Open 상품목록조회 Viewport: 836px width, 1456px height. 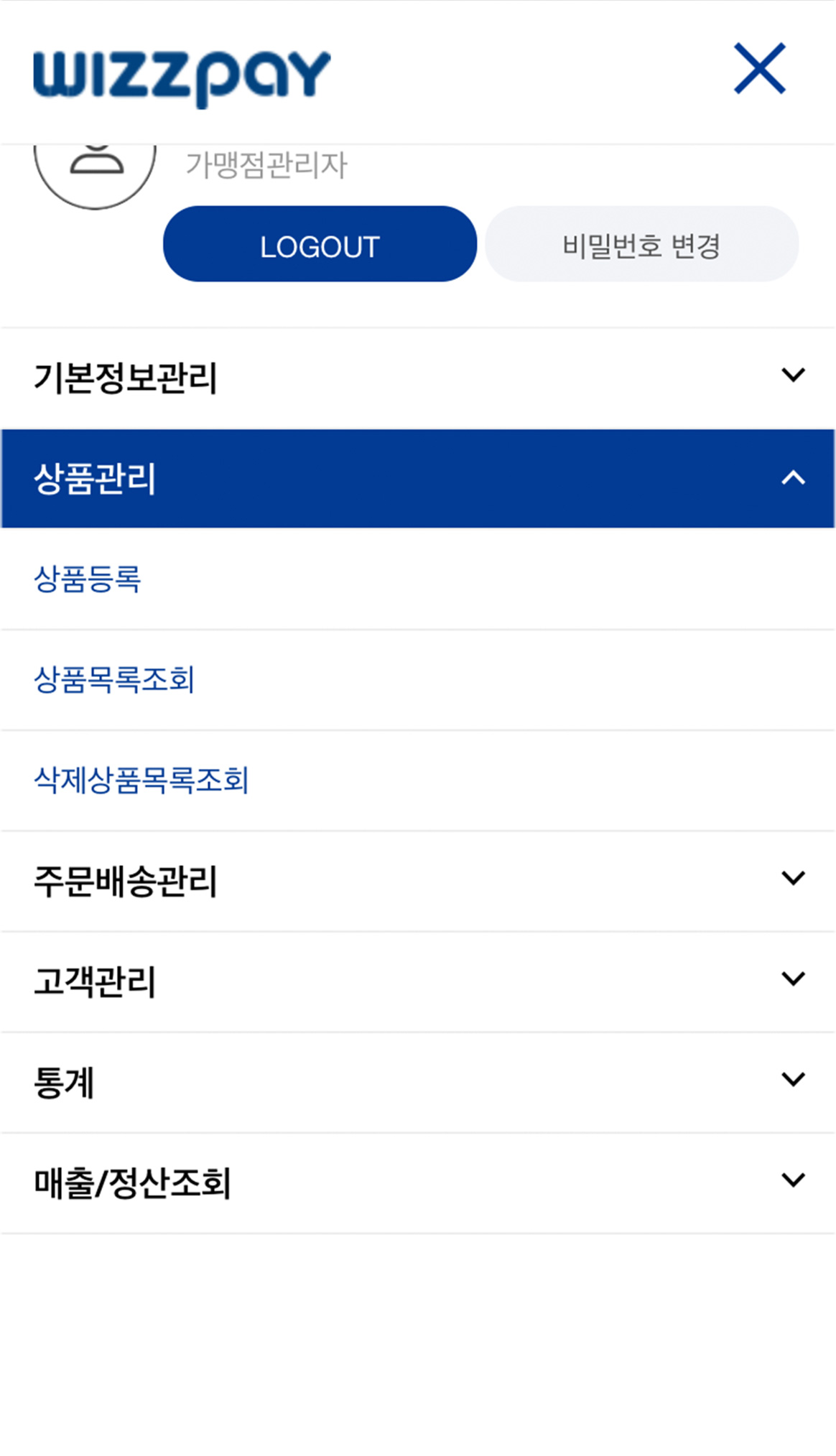point(114,679)
